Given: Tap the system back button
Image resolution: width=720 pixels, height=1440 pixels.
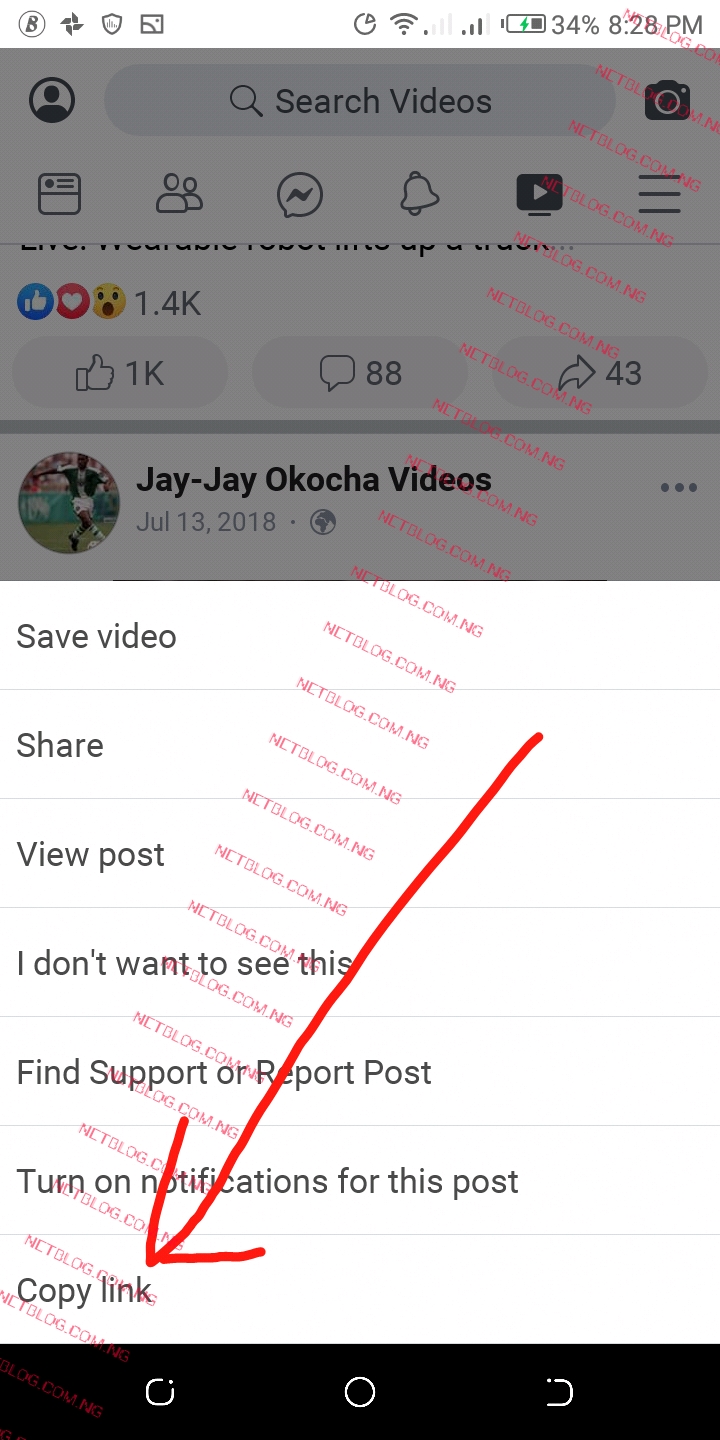Looking at the screenshot, I should click(559, 1392).
